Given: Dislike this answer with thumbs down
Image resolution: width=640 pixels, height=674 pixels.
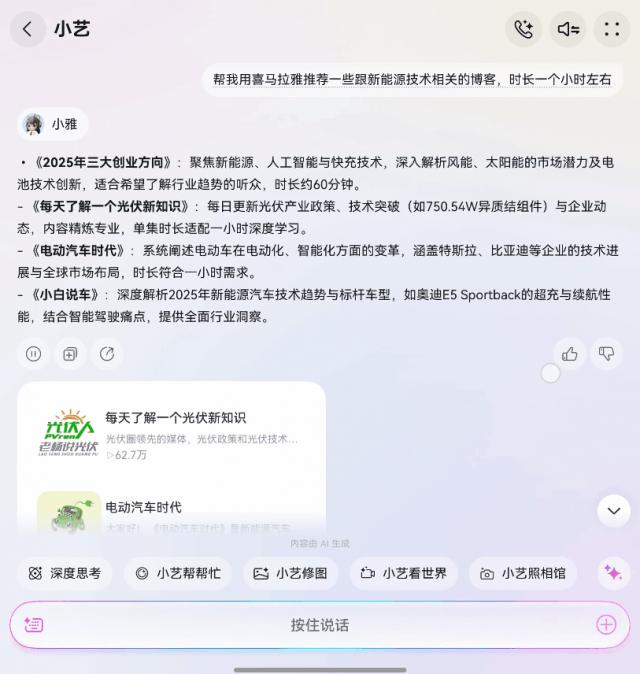Looking at the screenshot, I should click(606, 353).
